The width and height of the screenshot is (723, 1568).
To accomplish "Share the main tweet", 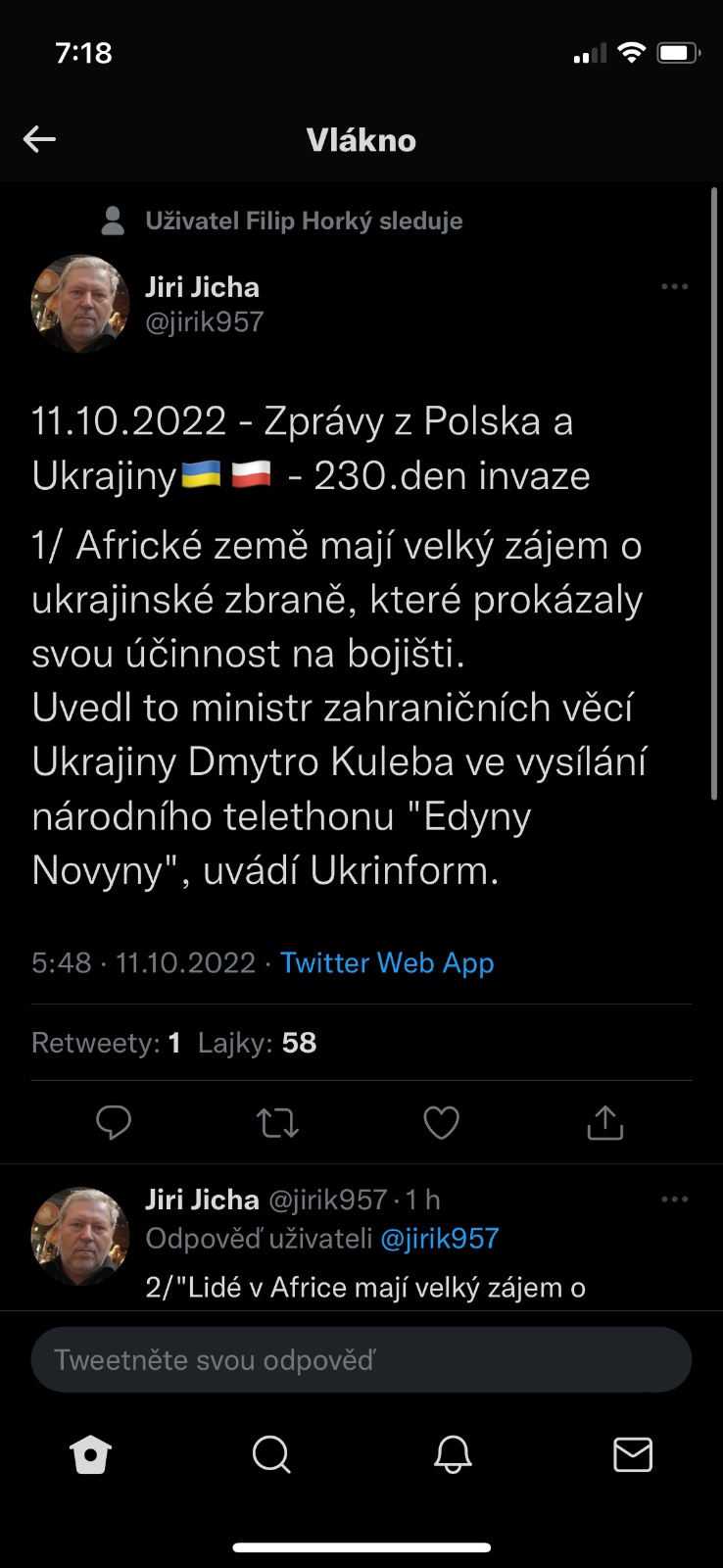I will [604, 1123].
